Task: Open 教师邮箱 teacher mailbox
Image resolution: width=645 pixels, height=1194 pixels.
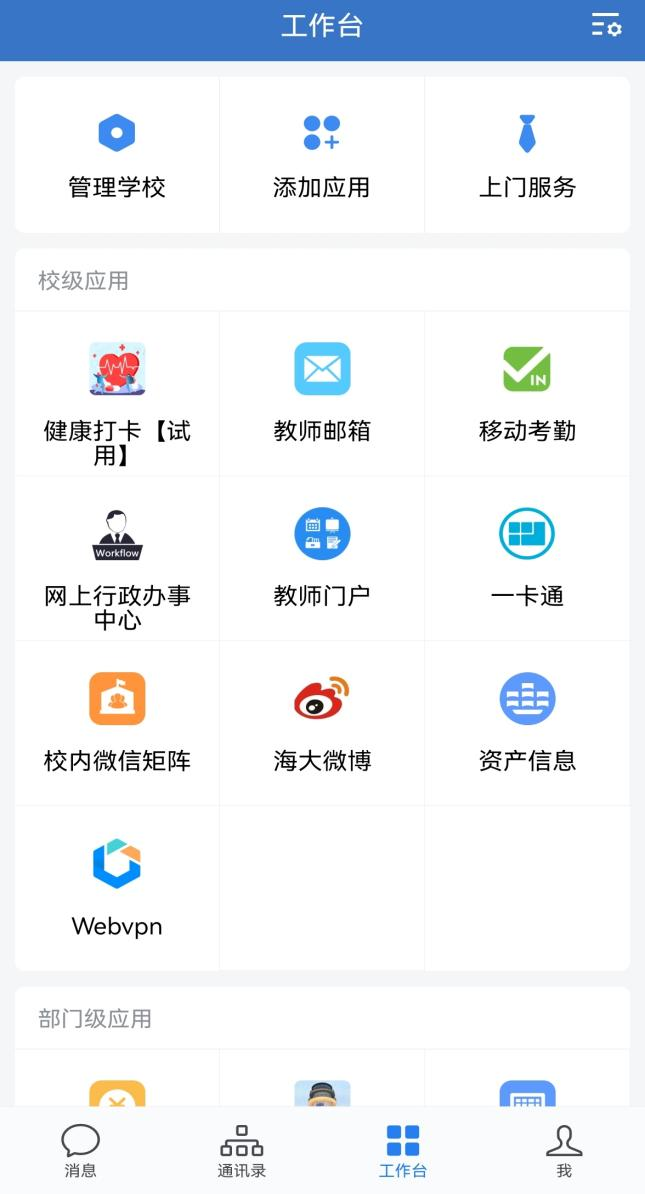Action: pyautogui.click(x=322, y=393)
